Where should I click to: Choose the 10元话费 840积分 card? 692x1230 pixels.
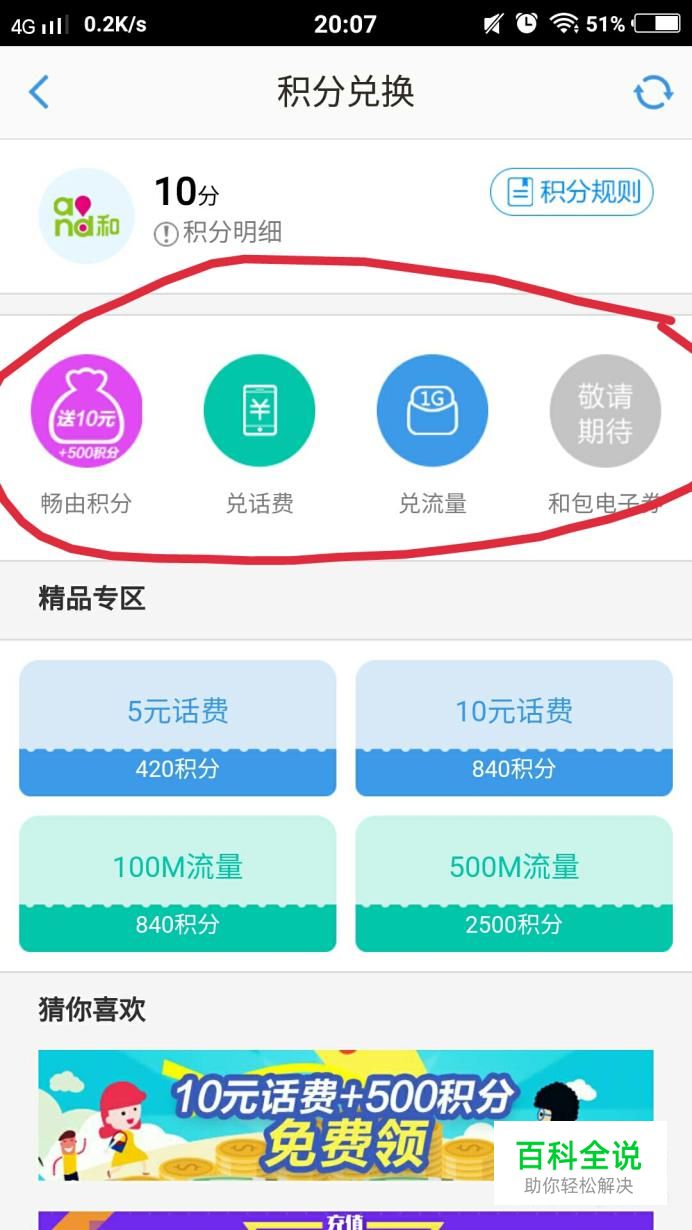coord(514,728)
